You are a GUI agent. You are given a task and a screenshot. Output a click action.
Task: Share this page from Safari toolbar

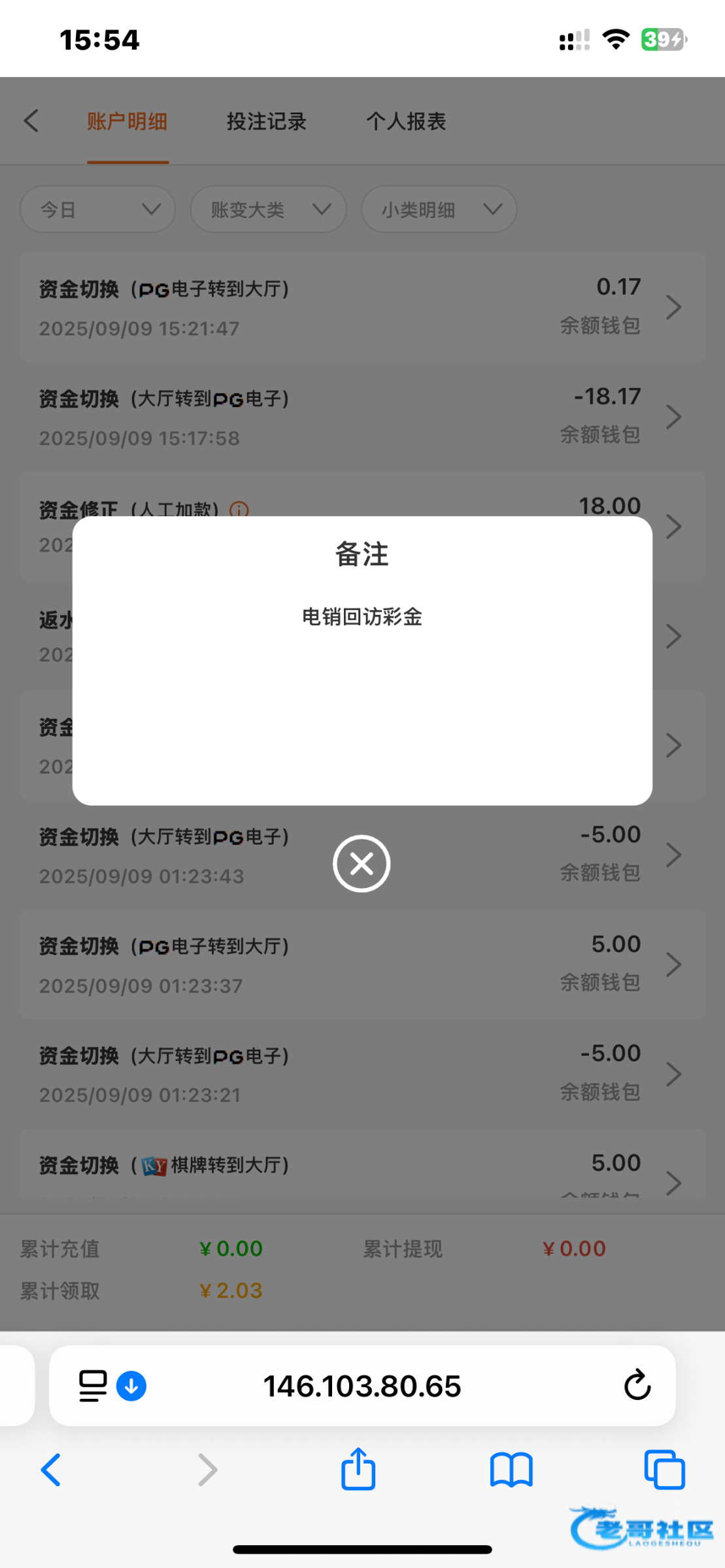(x=358, y=1470)
